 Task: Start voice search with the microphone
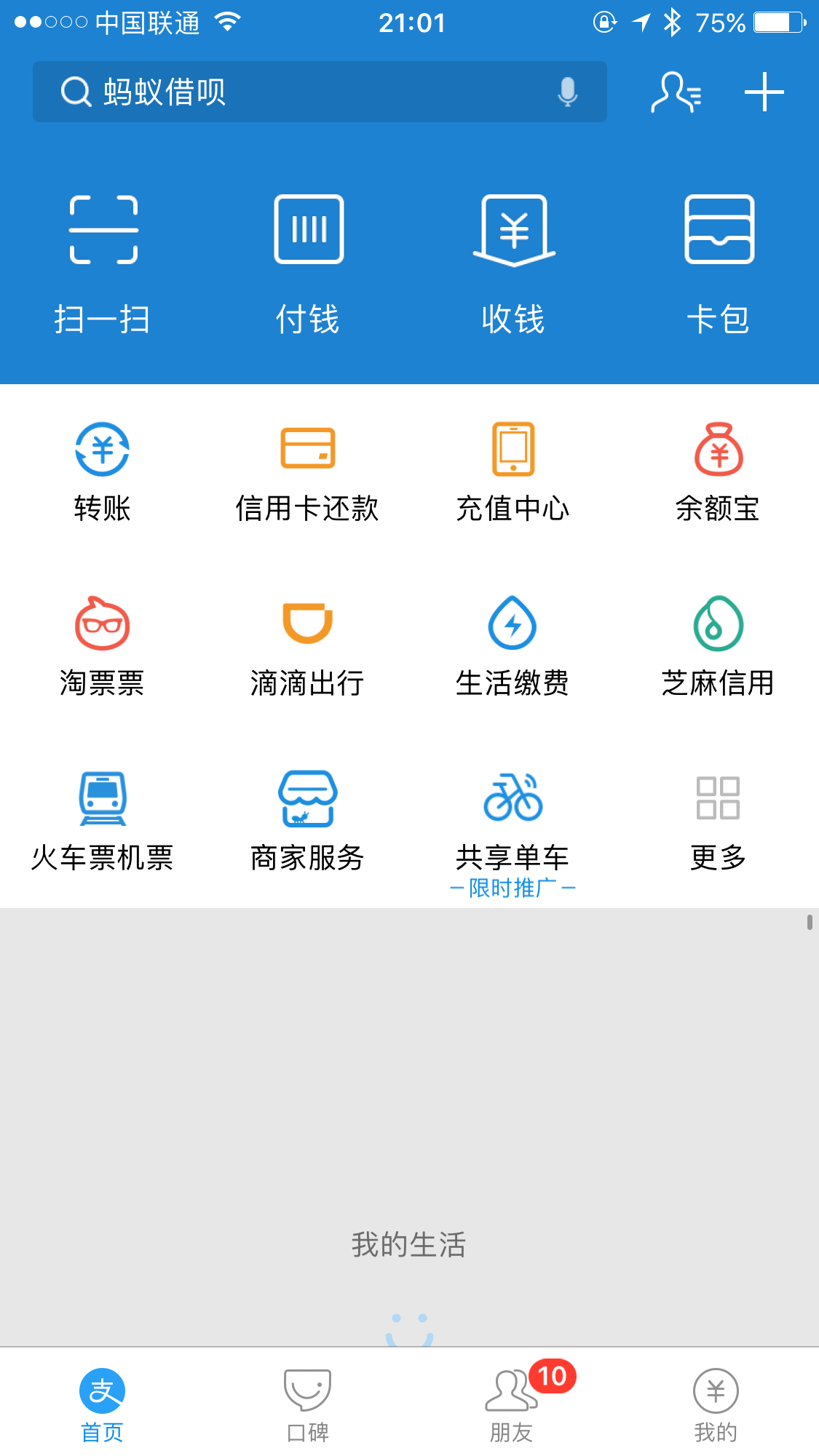point(567,92)
